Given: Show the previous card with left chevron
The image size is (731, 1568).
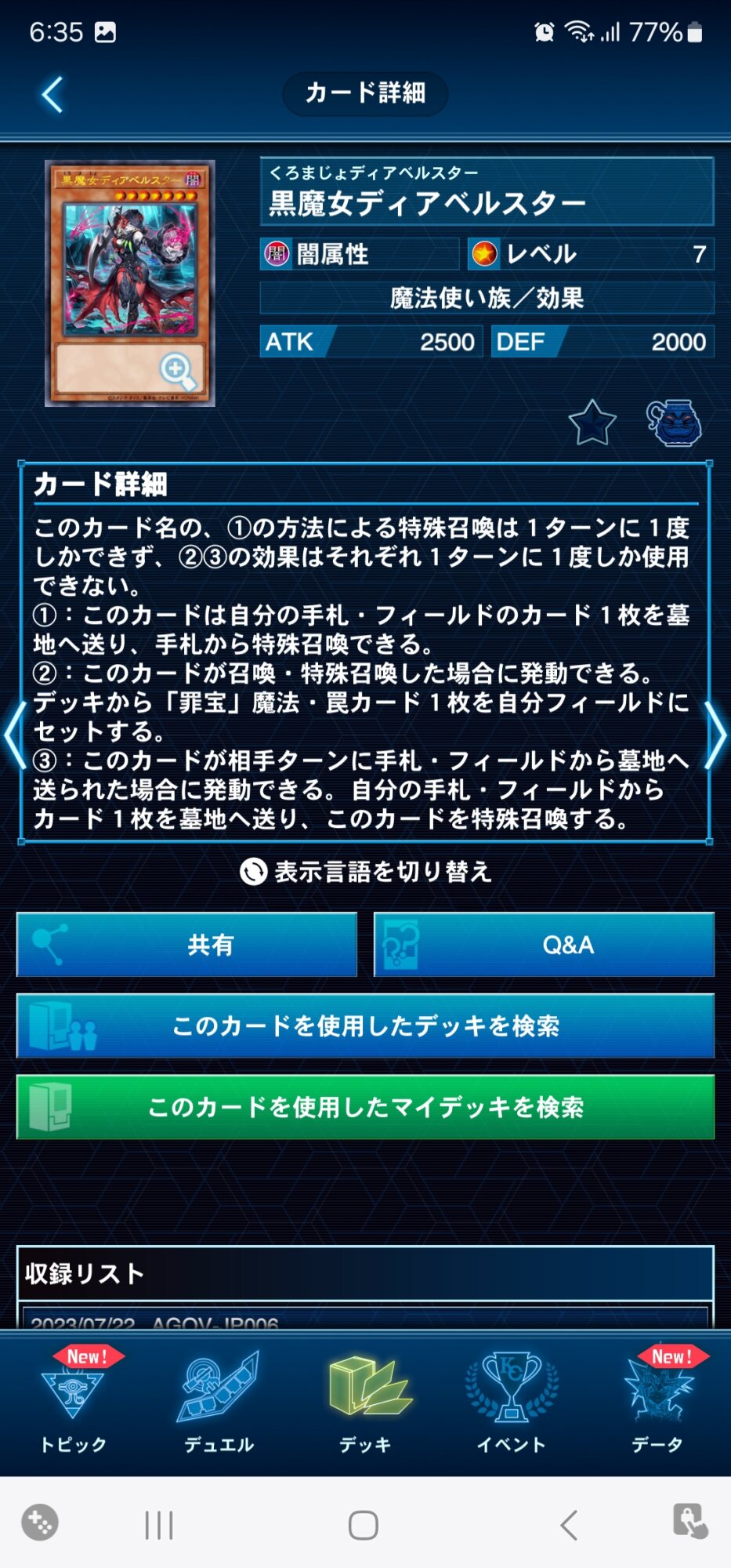Looking at the screenshot, I should coord(14,735).
